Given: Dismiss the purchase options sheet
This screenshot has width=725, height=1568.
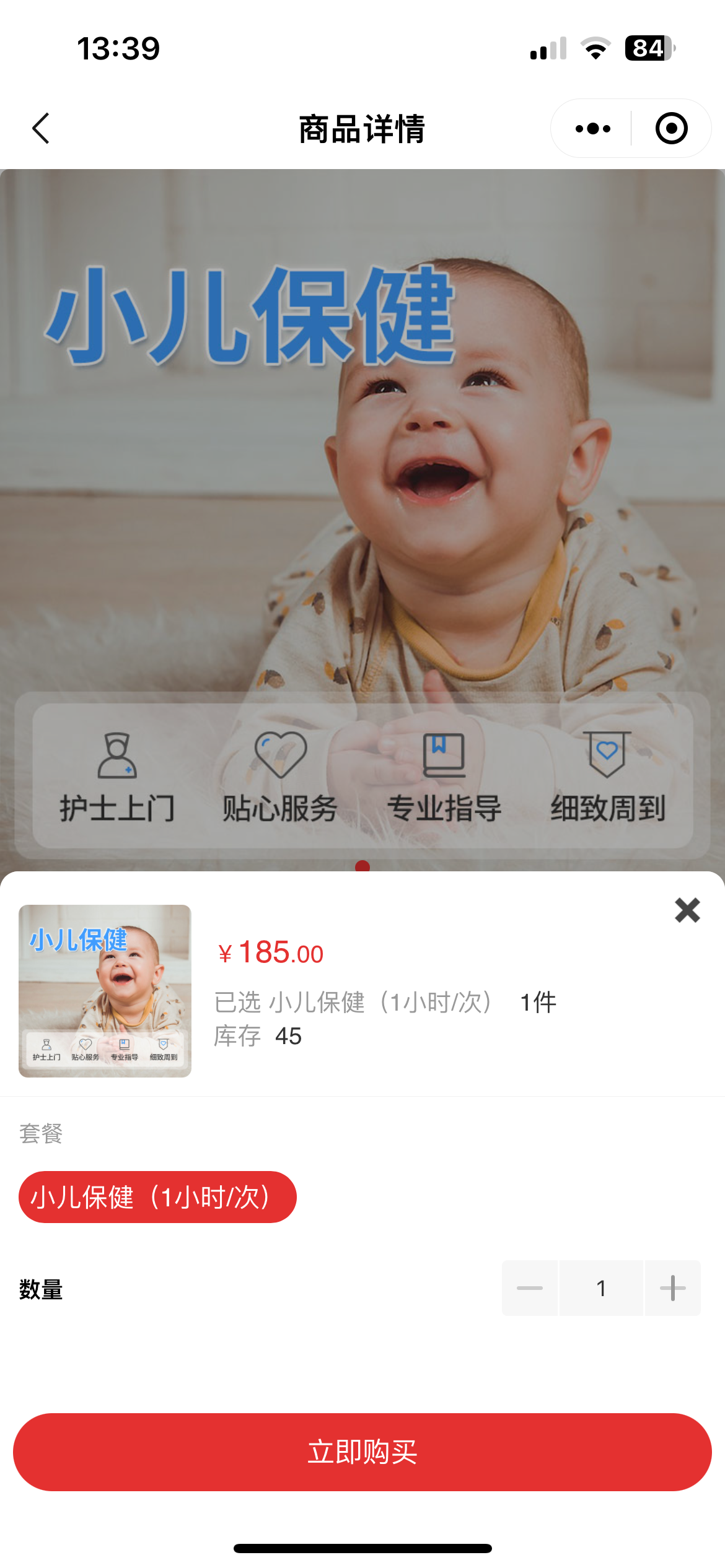Looking at the screenshot, I should (x=687, y=910).
